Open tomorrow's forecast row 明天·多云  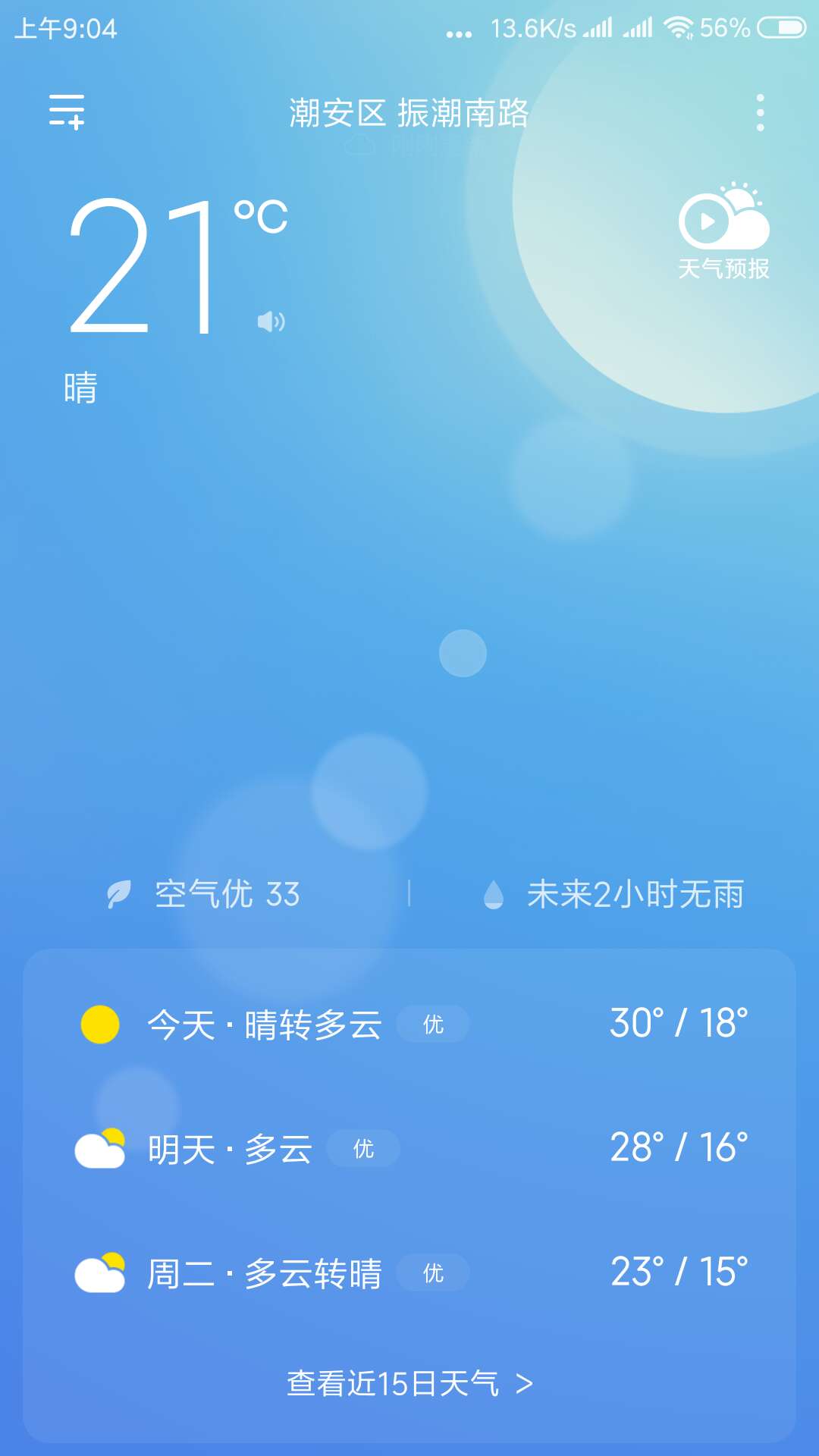pos(409,1148)
